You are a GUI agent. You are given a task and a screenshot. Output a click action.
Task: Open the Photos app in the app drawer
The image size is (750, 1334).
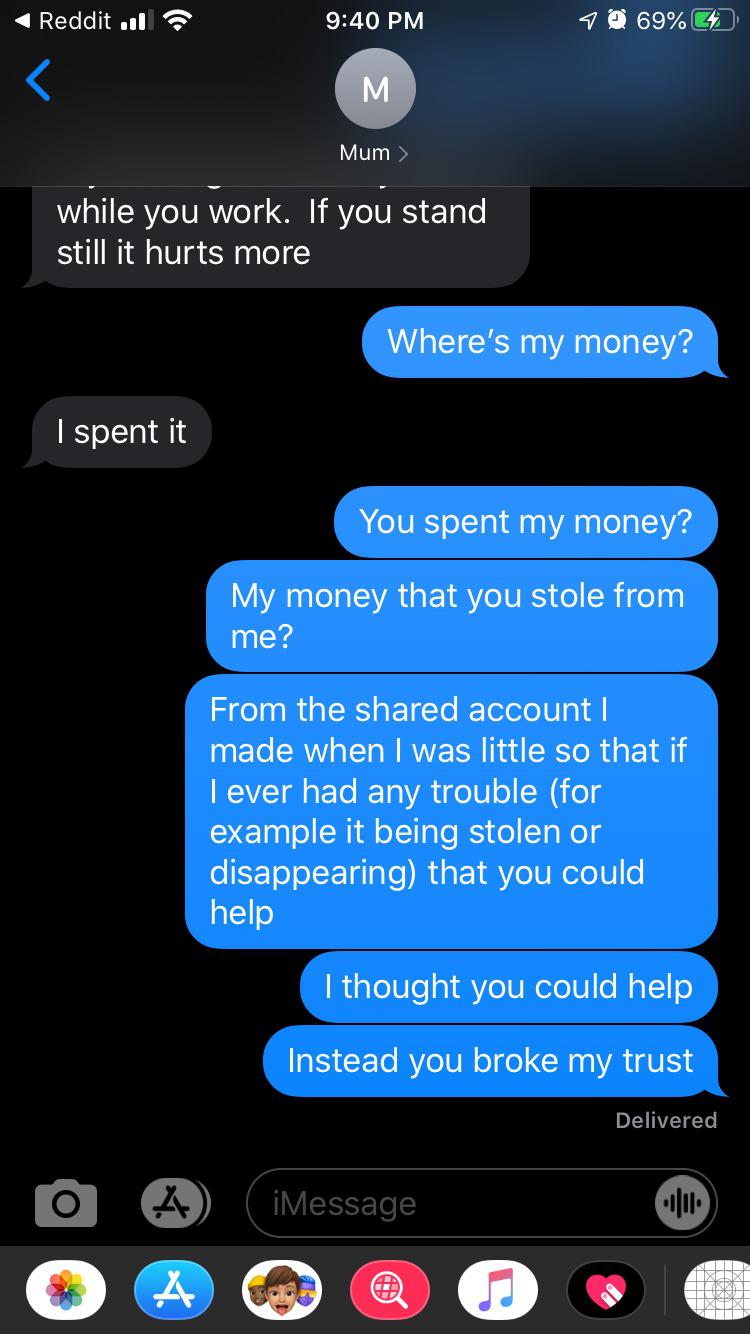pos(65,1290)
